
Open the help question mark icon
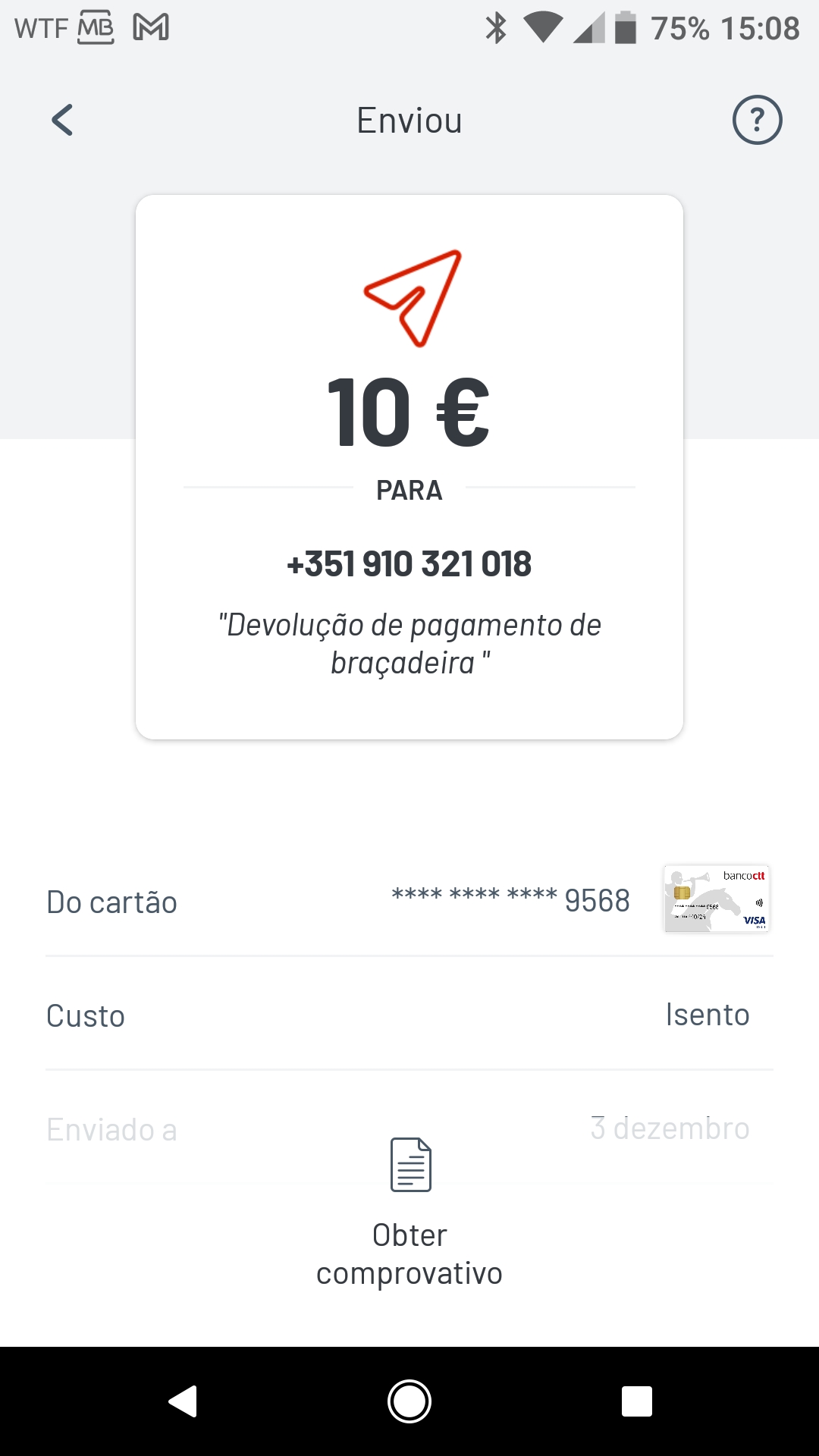pyautogui.click(x=757, y=120)
